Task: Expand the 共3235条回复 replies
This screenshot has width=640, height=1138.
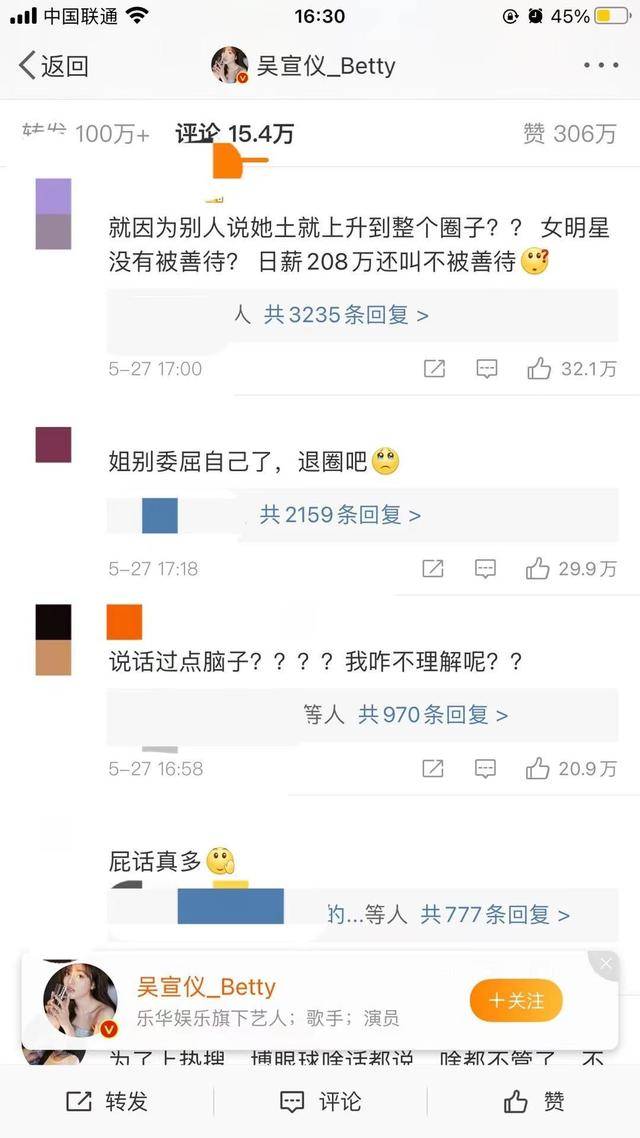Action: coord(345,315)
